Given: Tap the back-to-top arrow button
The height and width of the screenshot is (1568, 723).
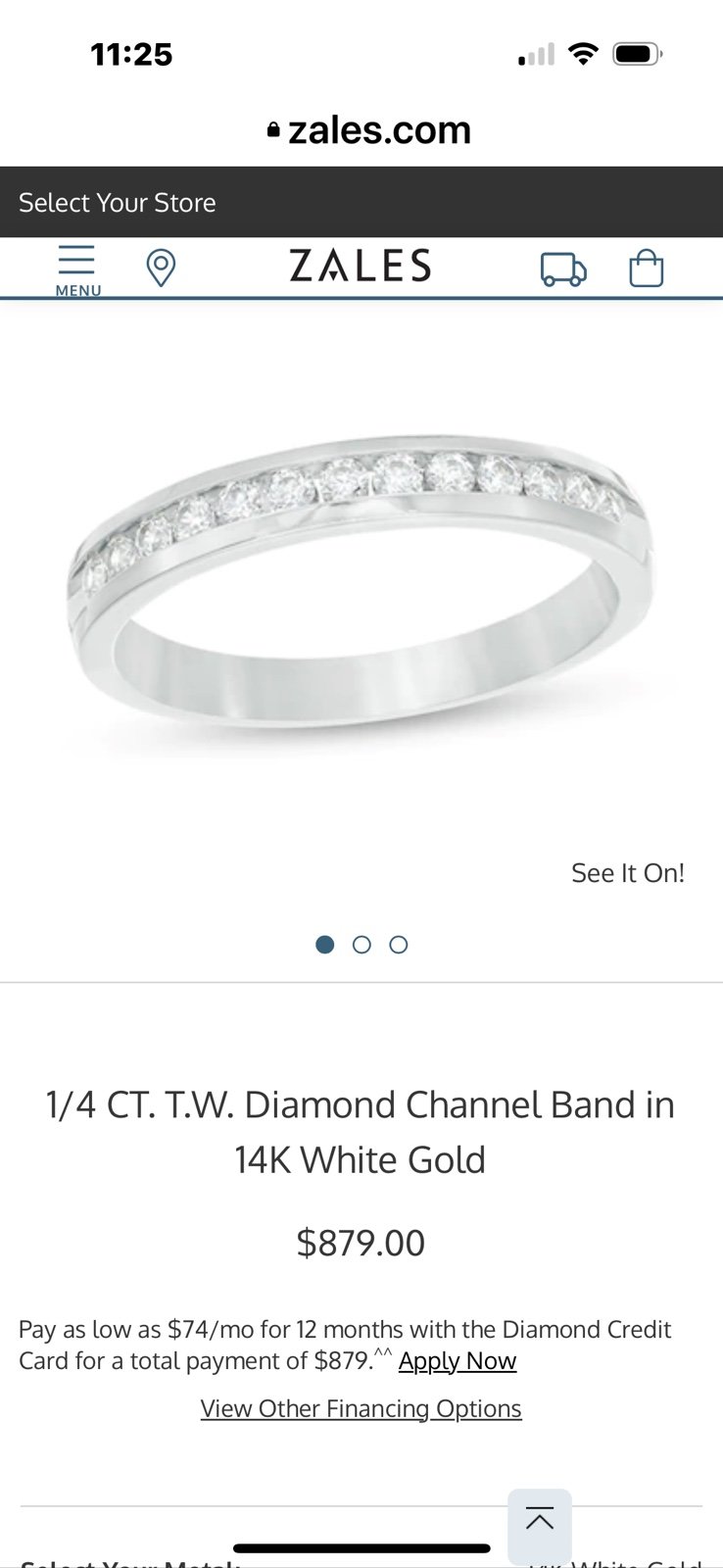Looking at the screenshot, I should (x=540, y=1525).
